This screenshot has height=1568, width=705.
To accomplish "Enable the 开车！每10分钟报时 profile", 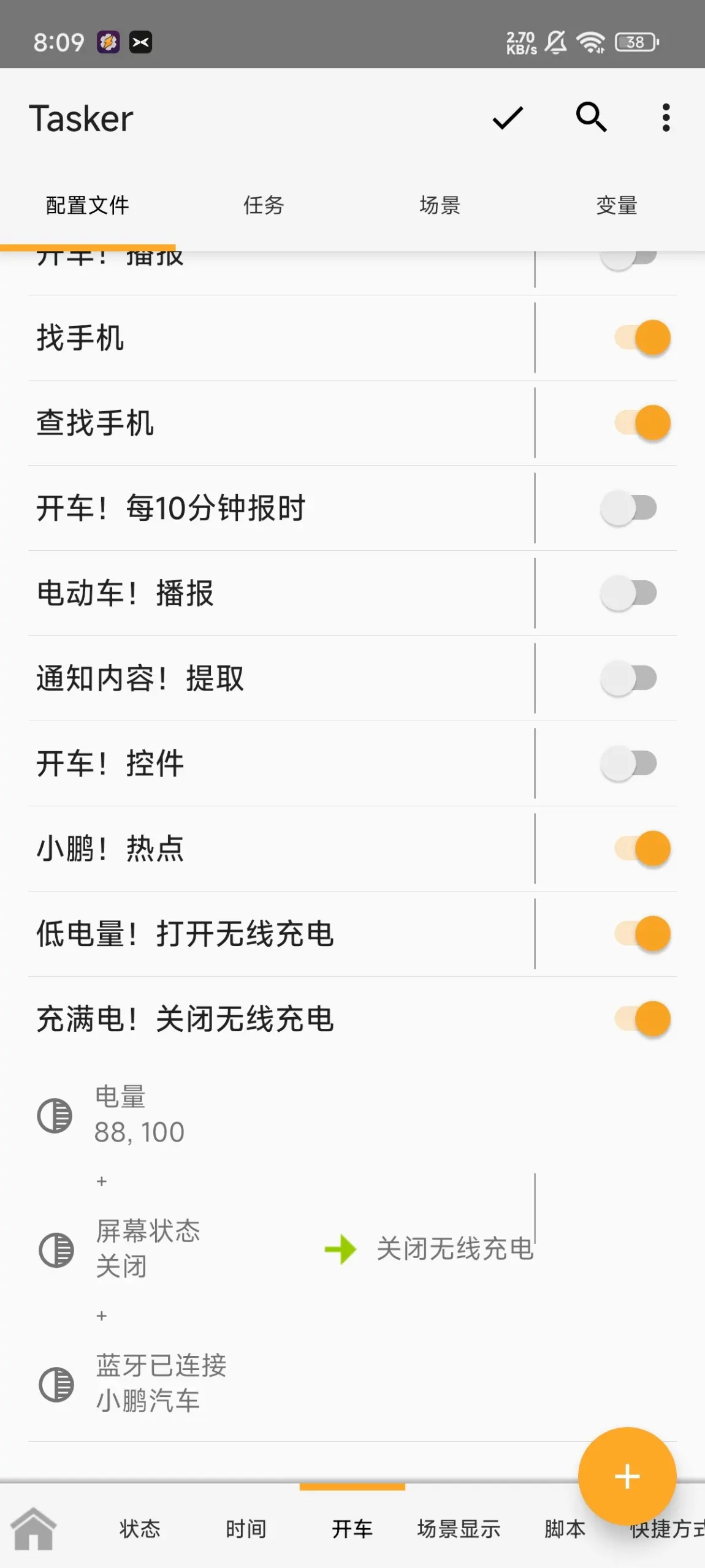I will point(629,508).
